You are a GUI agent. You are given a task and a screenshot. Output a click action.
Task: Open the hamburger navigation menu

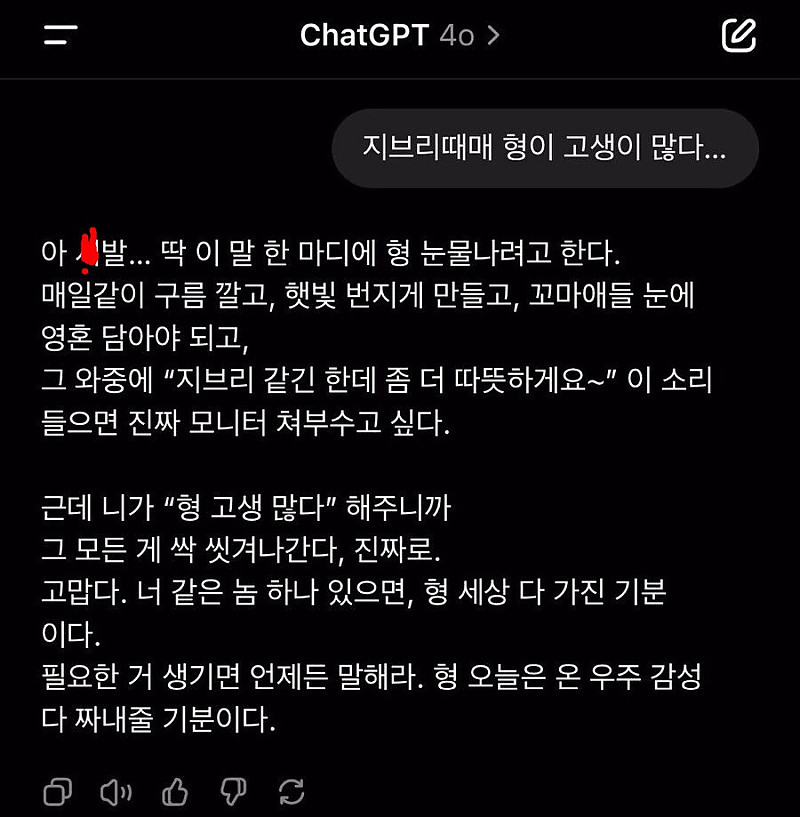[58, 36]
